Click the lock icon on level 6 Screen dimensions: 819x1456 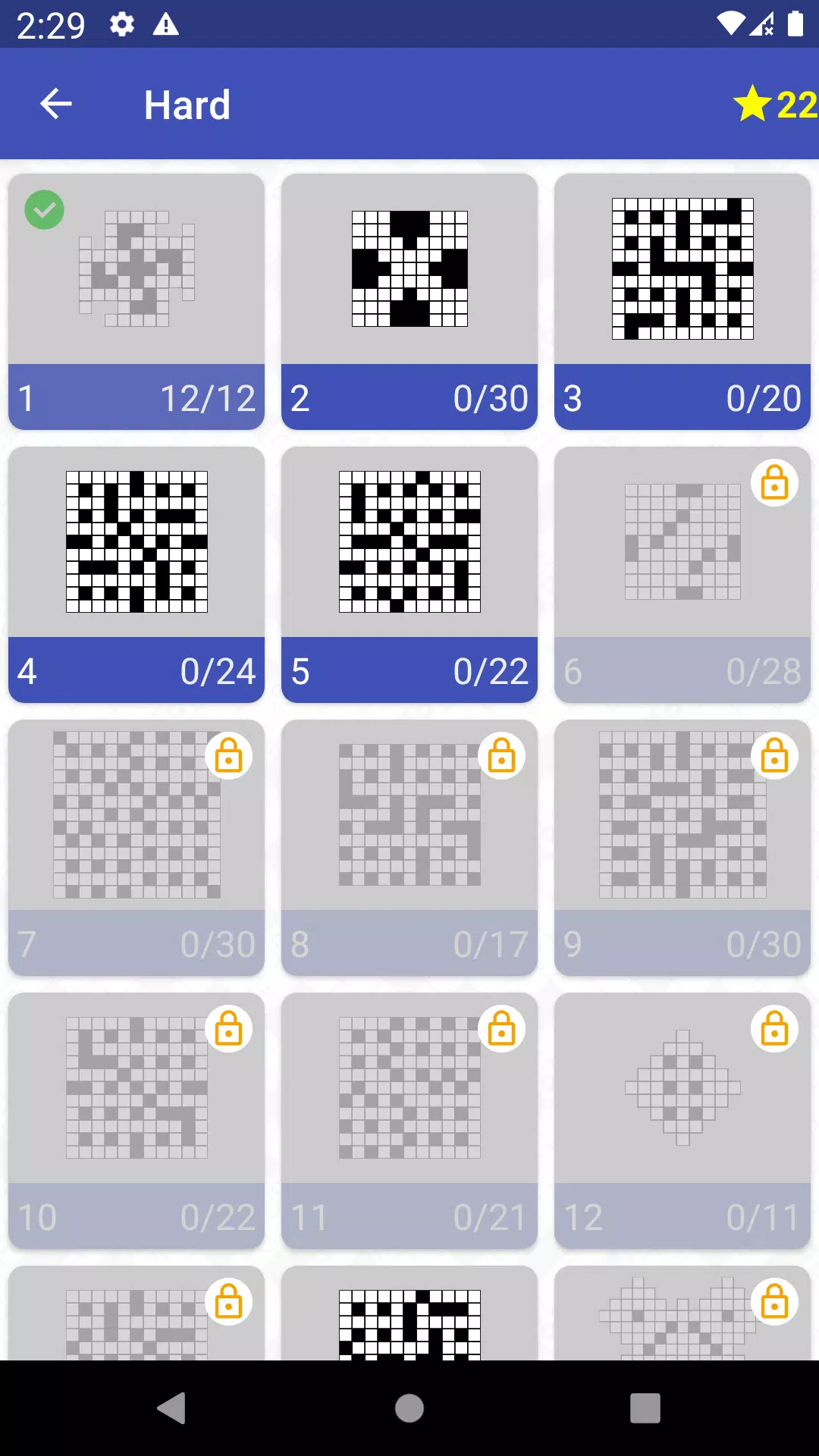point(774,482)
